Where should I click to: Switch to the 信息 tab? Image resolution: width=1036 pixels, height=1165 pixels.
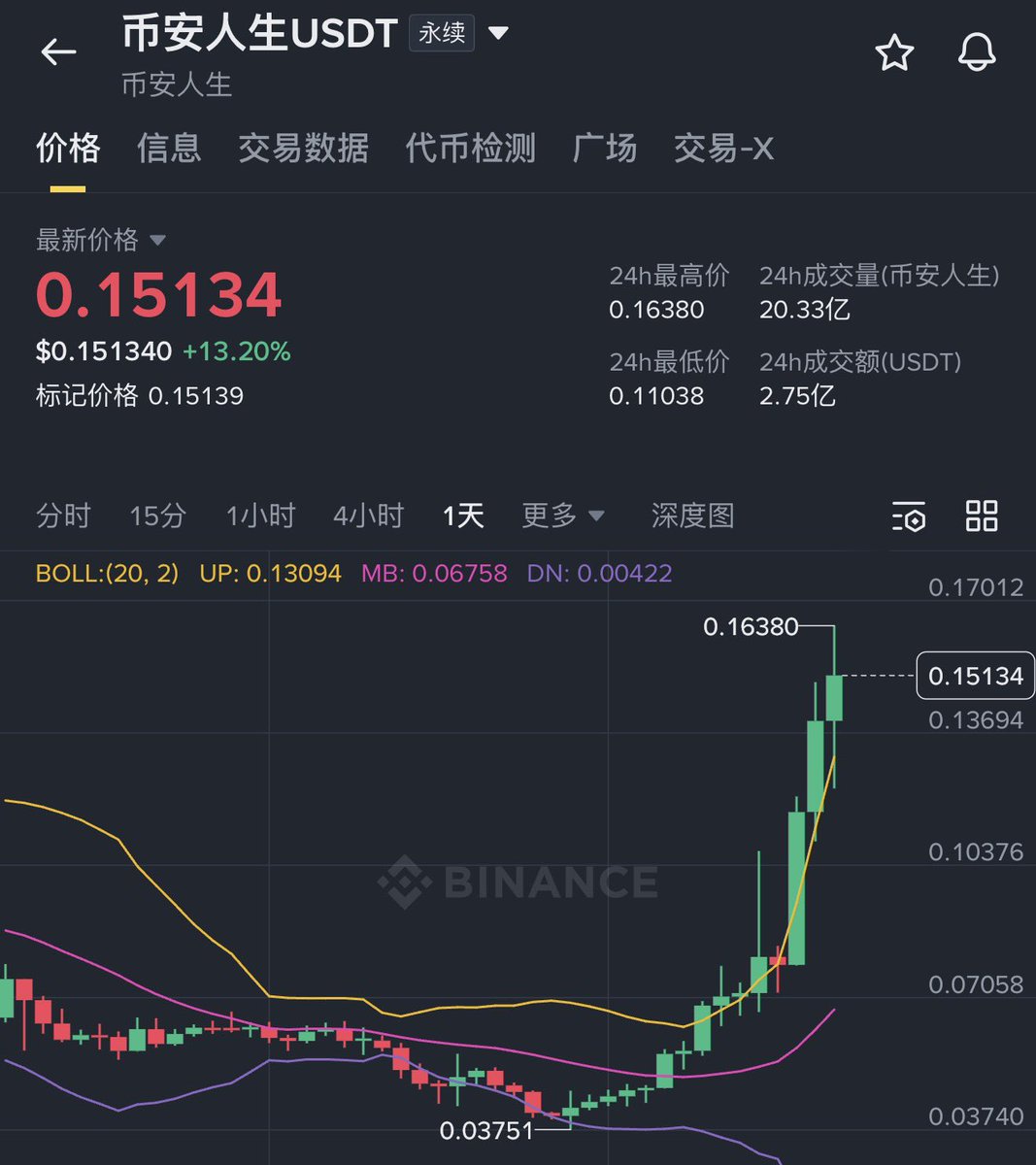pyautogui.click(x=169, y=149)
